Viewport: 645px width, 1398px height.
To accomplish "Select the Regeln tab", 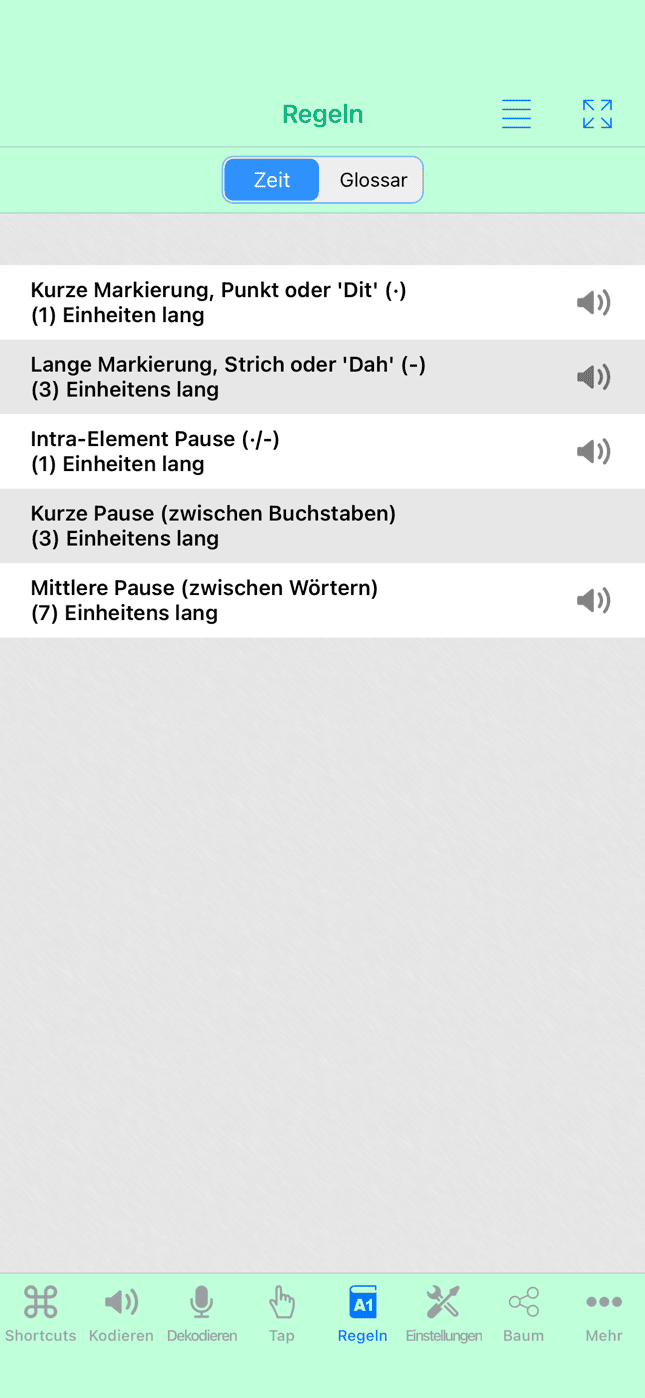I will [362, 1314].
